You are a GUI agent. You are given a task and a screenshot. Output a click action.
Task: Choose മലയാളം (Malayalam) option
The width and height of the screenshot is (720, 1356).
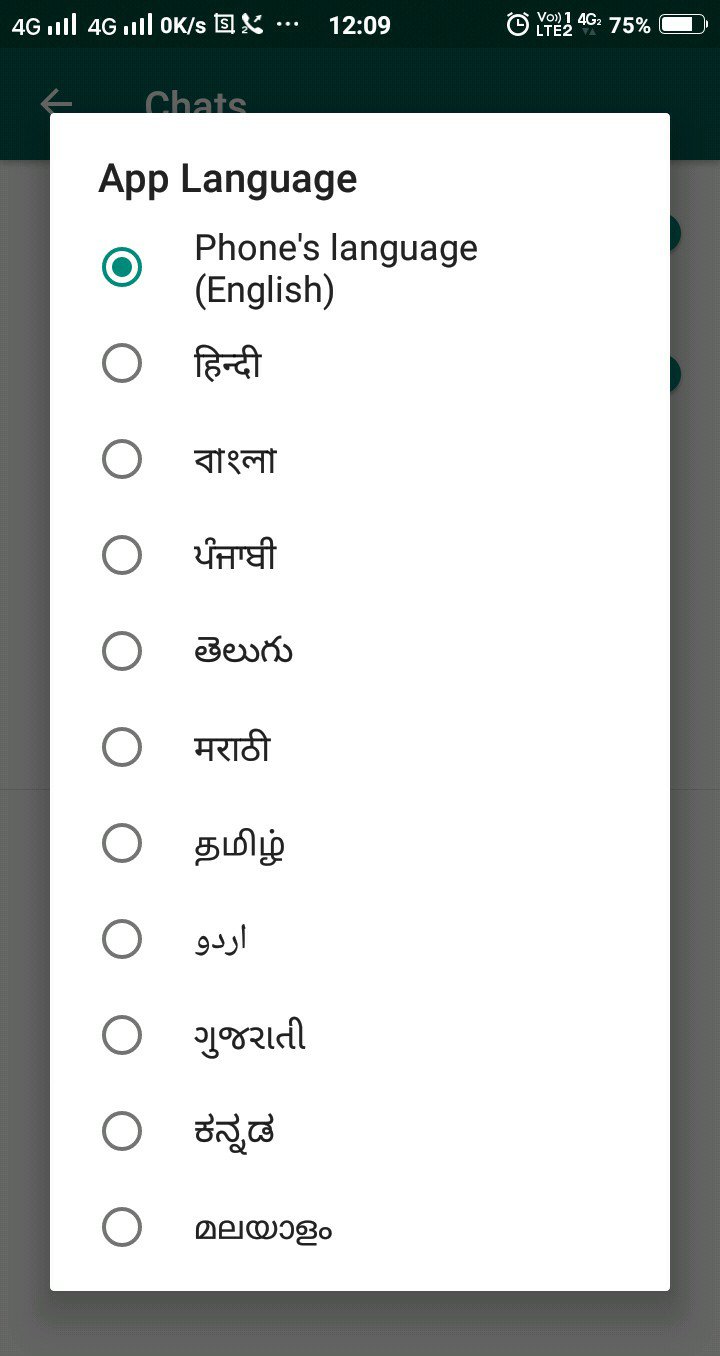click(x=122, y=1227)
